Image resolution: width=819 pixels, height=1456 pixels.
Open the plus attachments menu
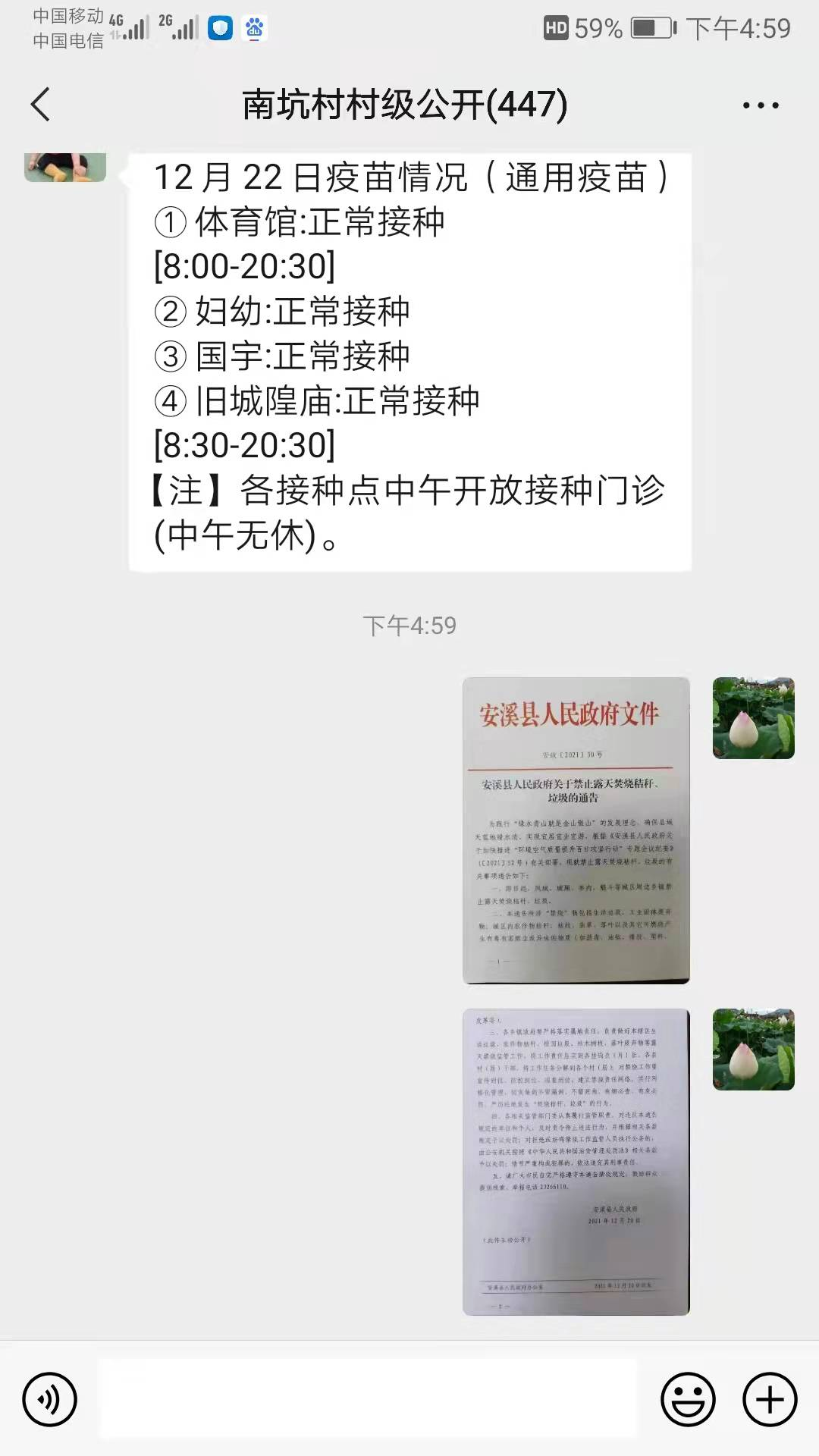click(769, 1399)
